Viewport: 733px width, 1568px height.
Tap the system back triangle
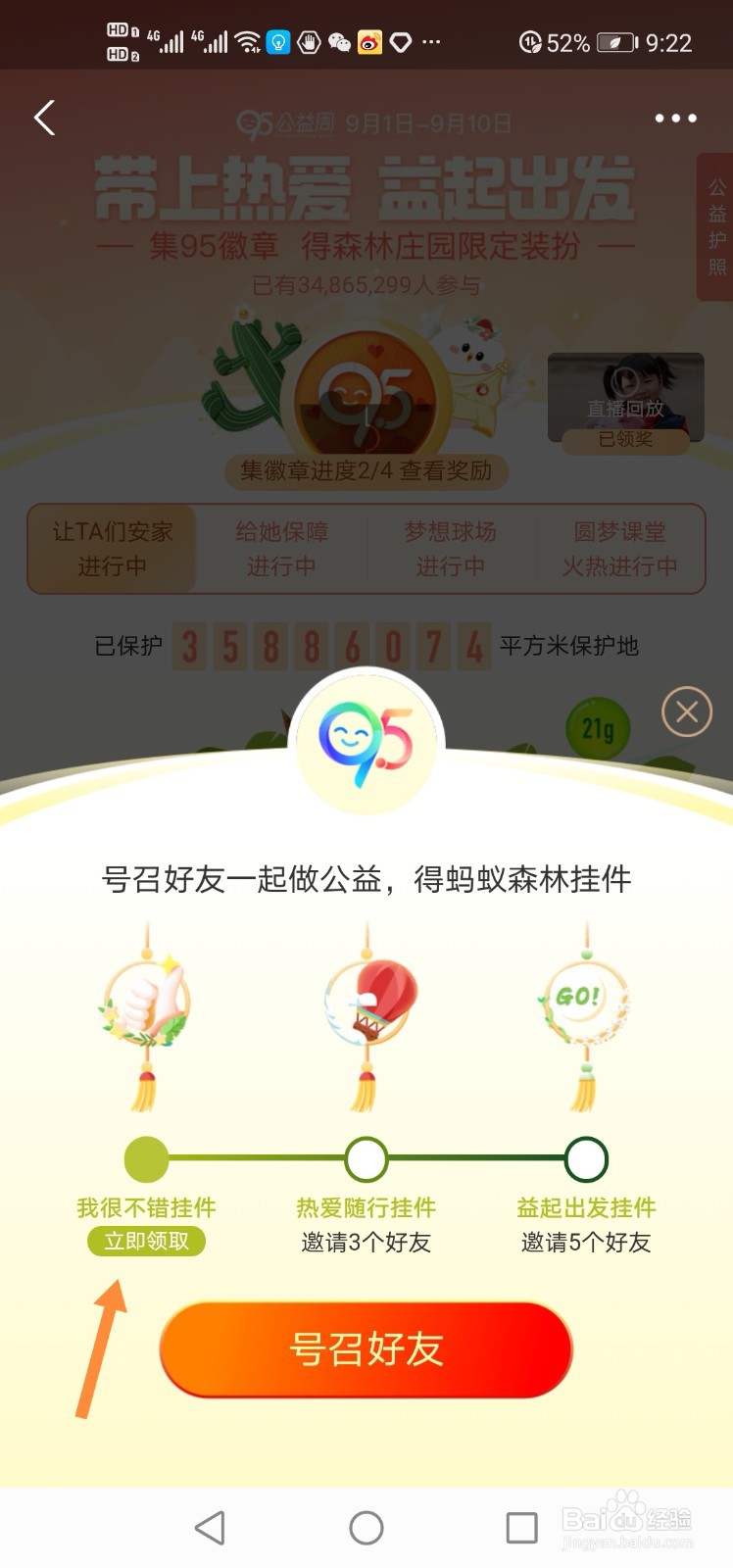tap(210, 1527)
